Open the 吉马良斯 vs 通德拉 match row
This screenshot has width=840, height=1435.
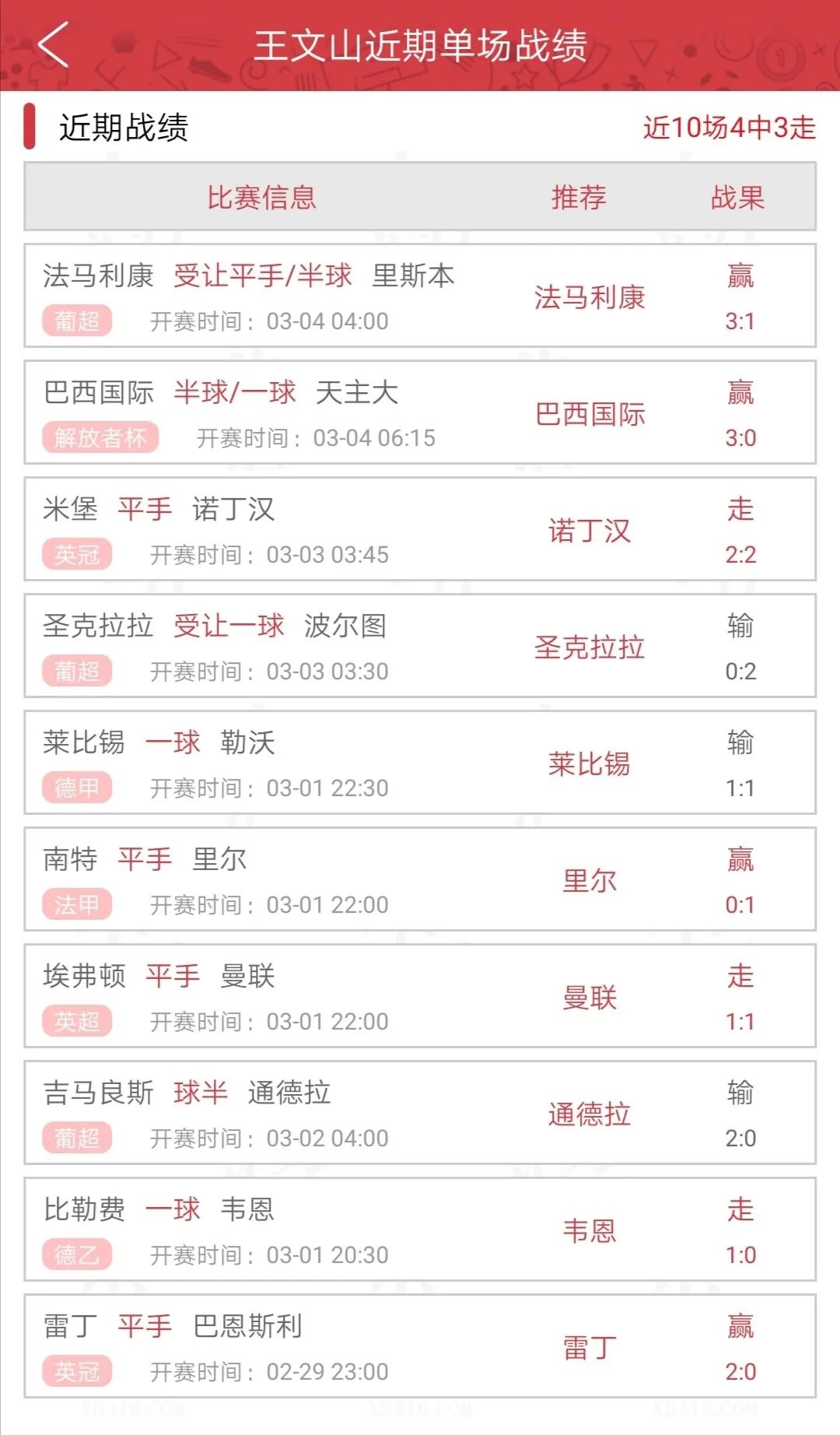coord(420,1113)
